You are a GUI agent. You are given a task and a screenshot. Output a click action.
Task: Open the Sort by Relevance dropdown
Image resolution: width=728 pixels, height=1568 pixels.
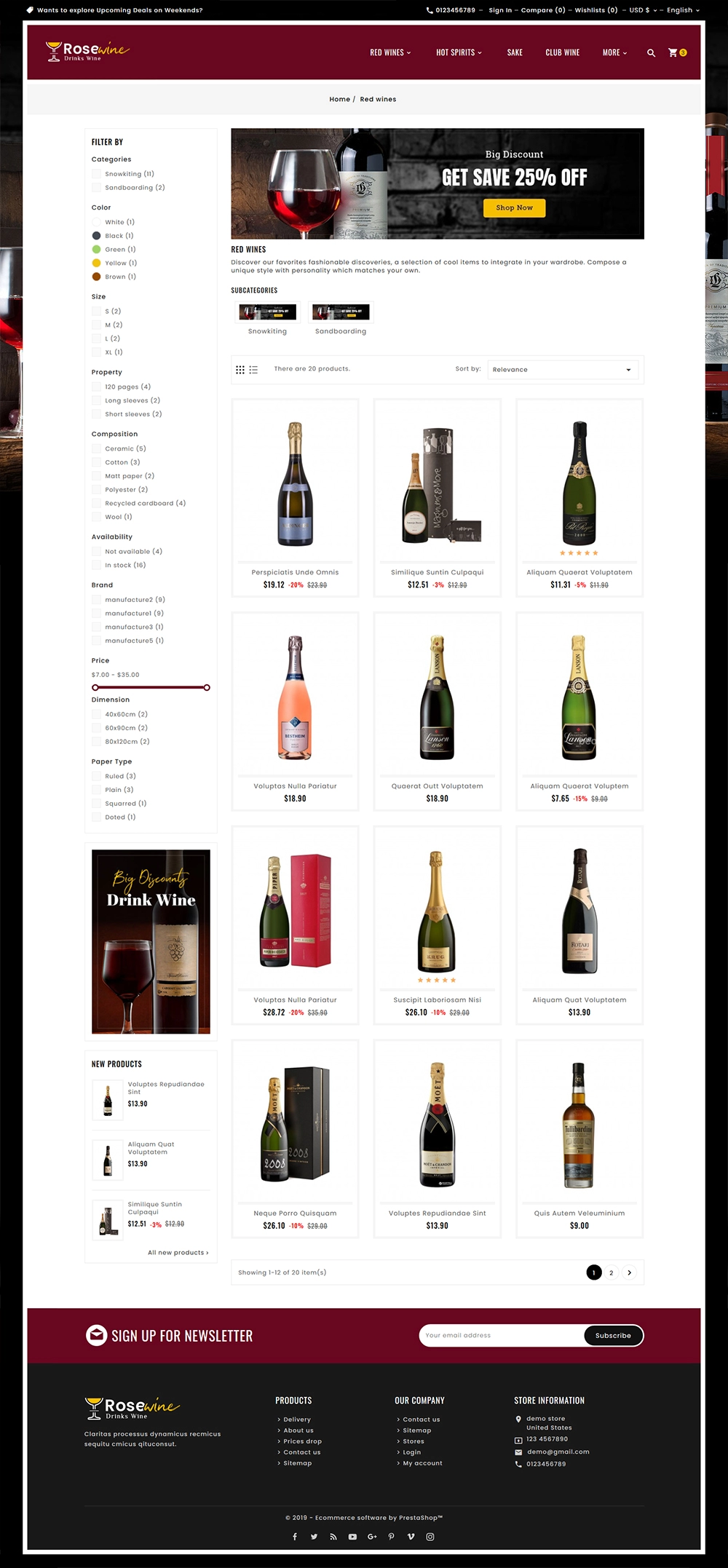[x=563, y=370]
